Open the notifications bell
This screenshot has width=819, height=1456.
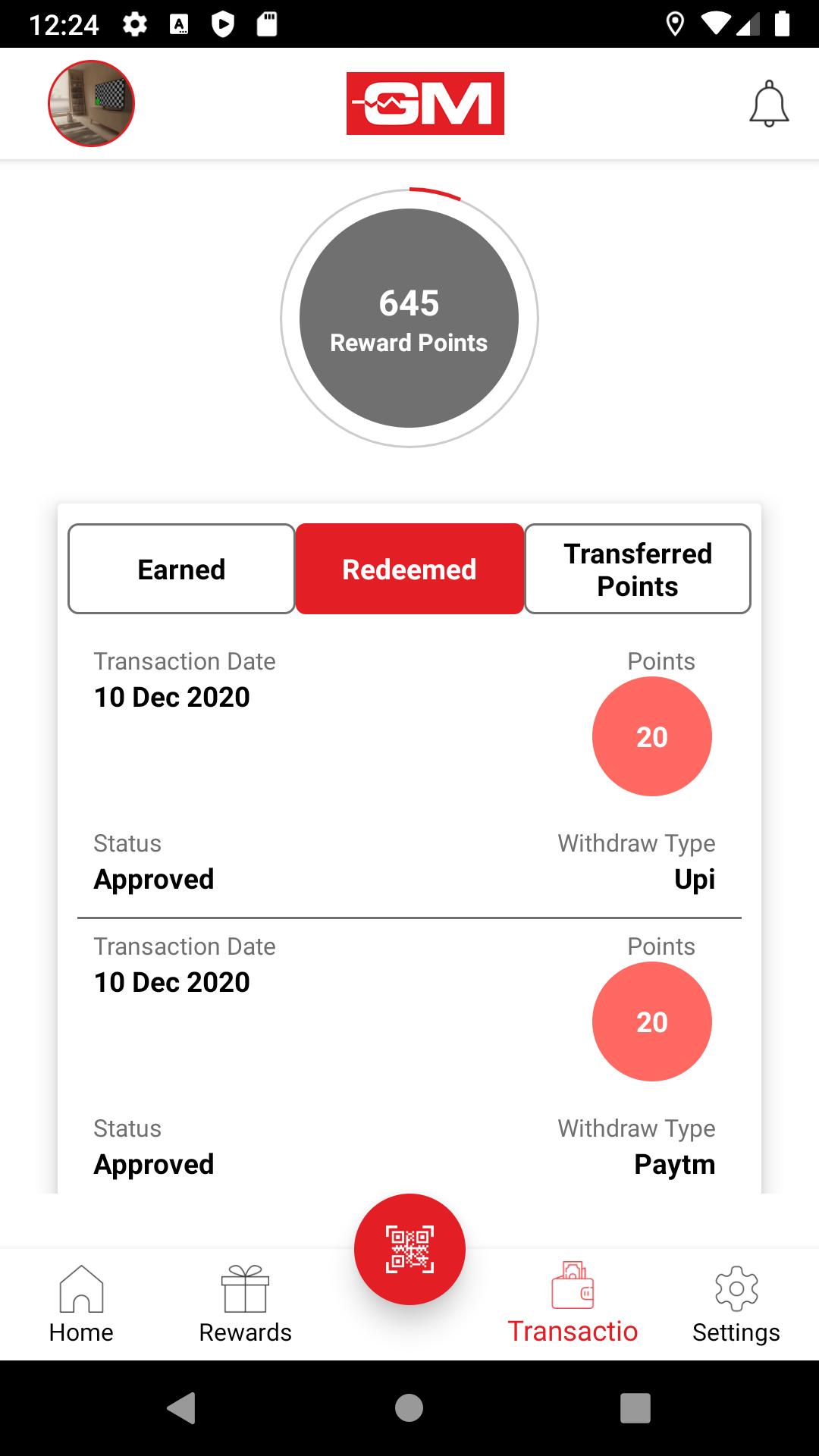coord(769,103)
